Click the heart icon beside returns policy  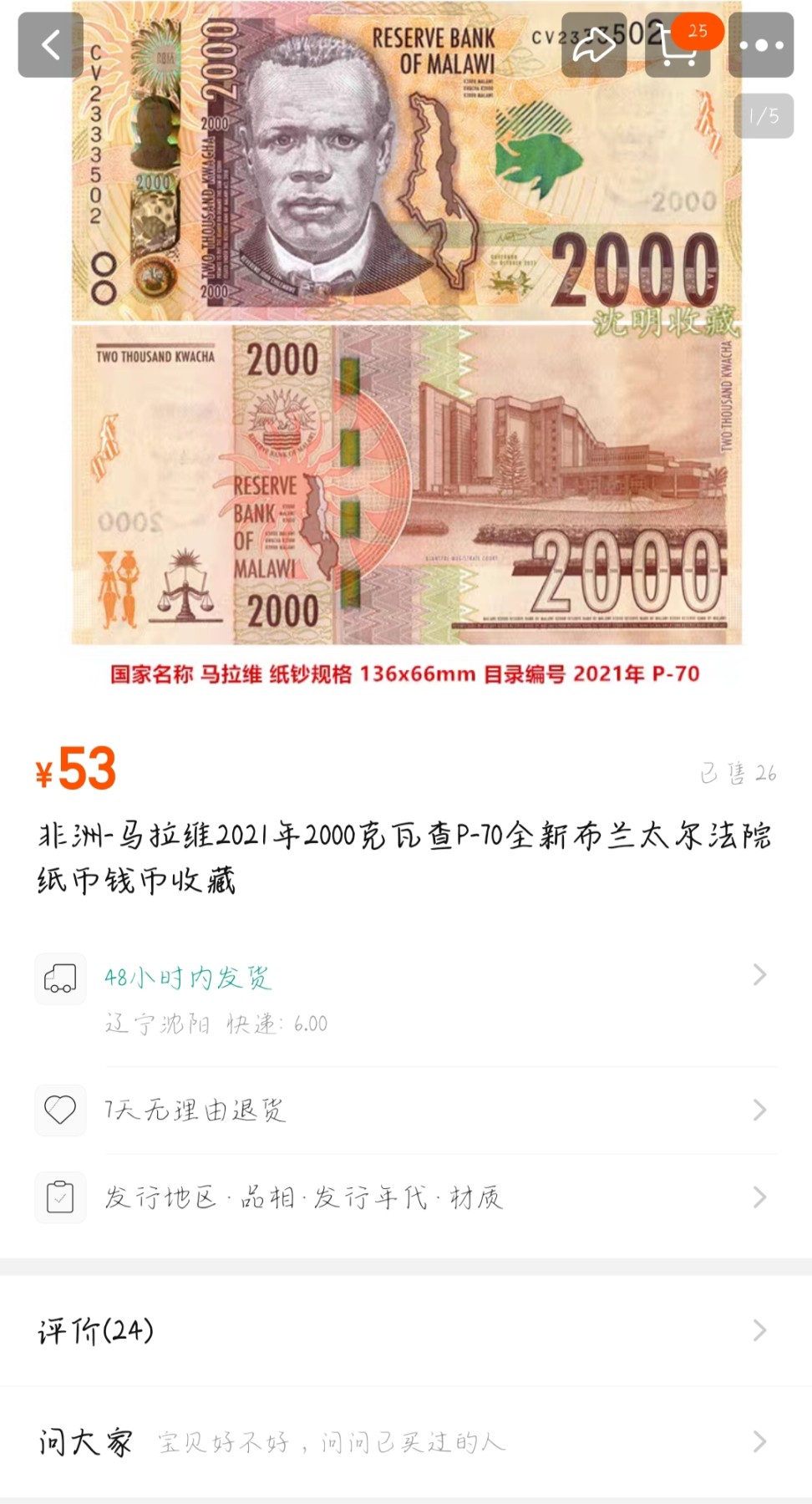tap(59, 1110)
